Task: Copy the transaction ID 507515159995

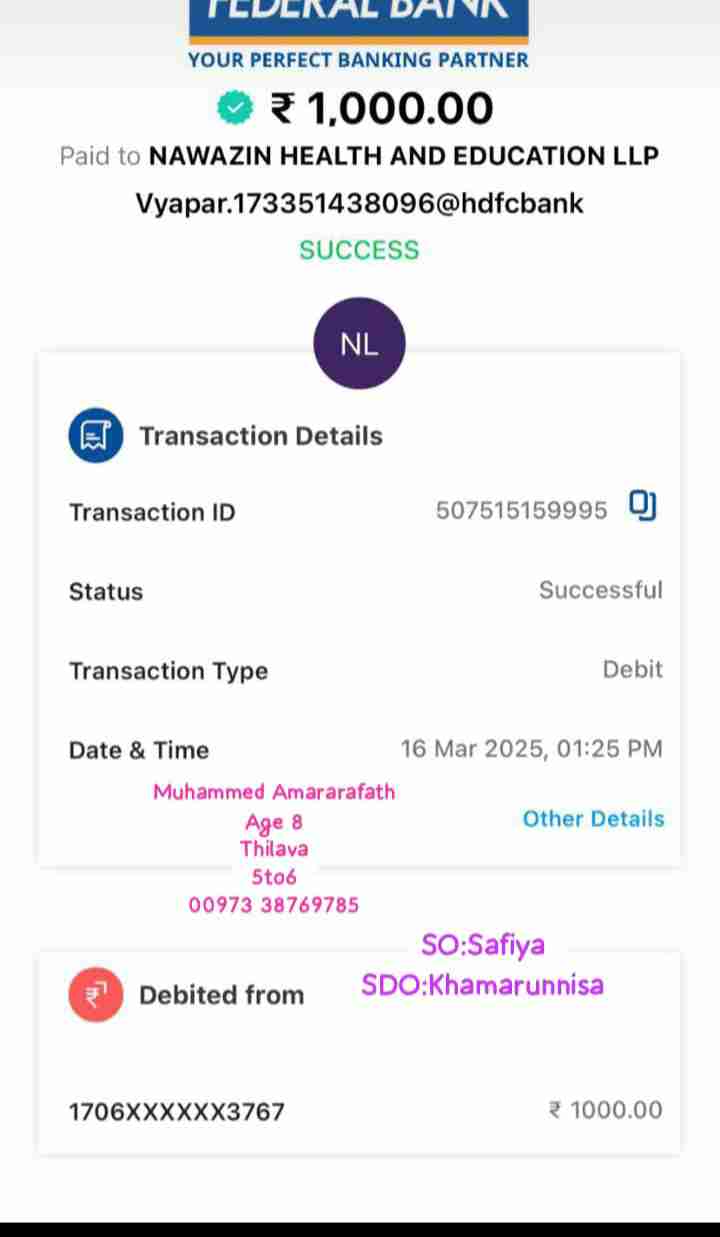Action: tap(643, 507)
